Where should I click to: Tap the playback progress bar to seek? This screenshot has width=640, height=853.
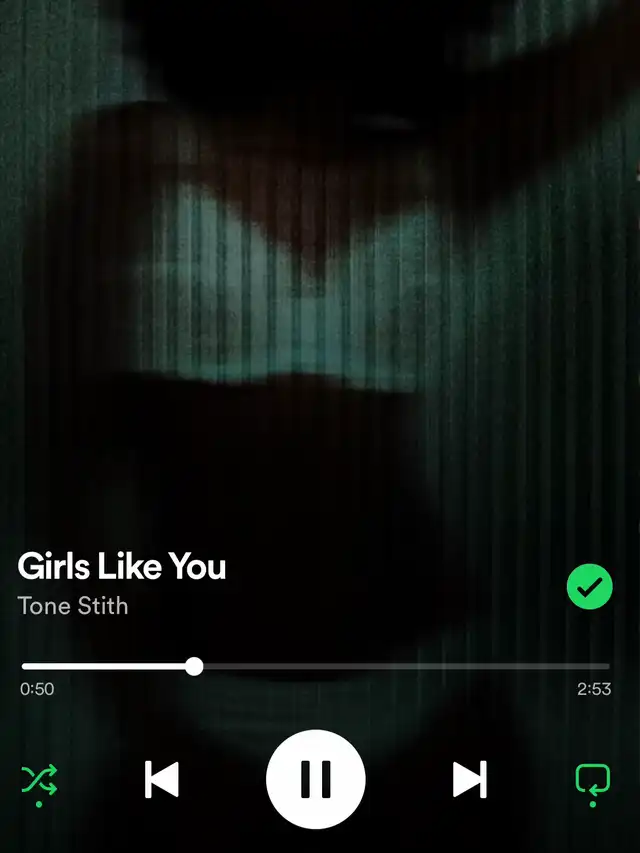pyautogui.click(x=400, y=666)
